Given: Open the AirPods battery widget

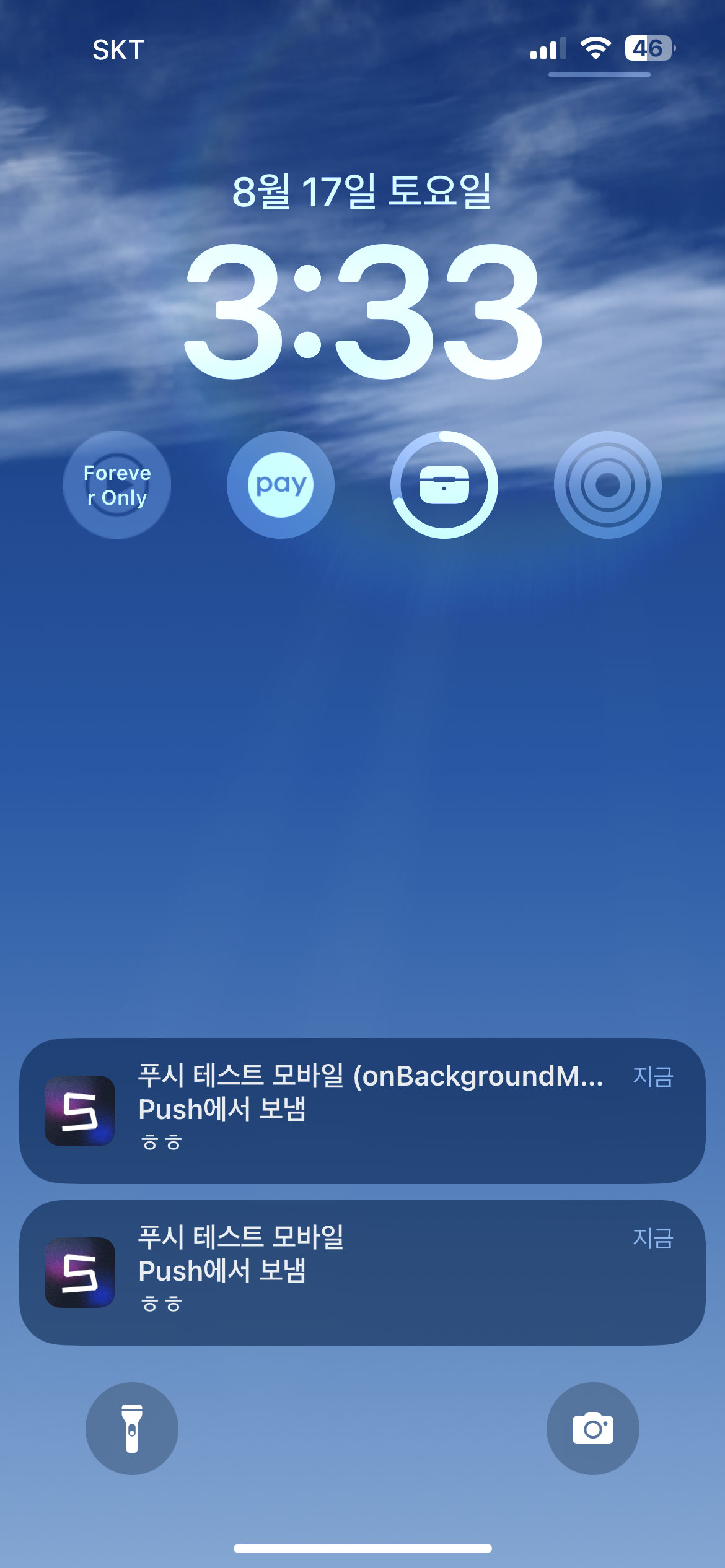Looking at the screenshot, I should tap(444, 485).
